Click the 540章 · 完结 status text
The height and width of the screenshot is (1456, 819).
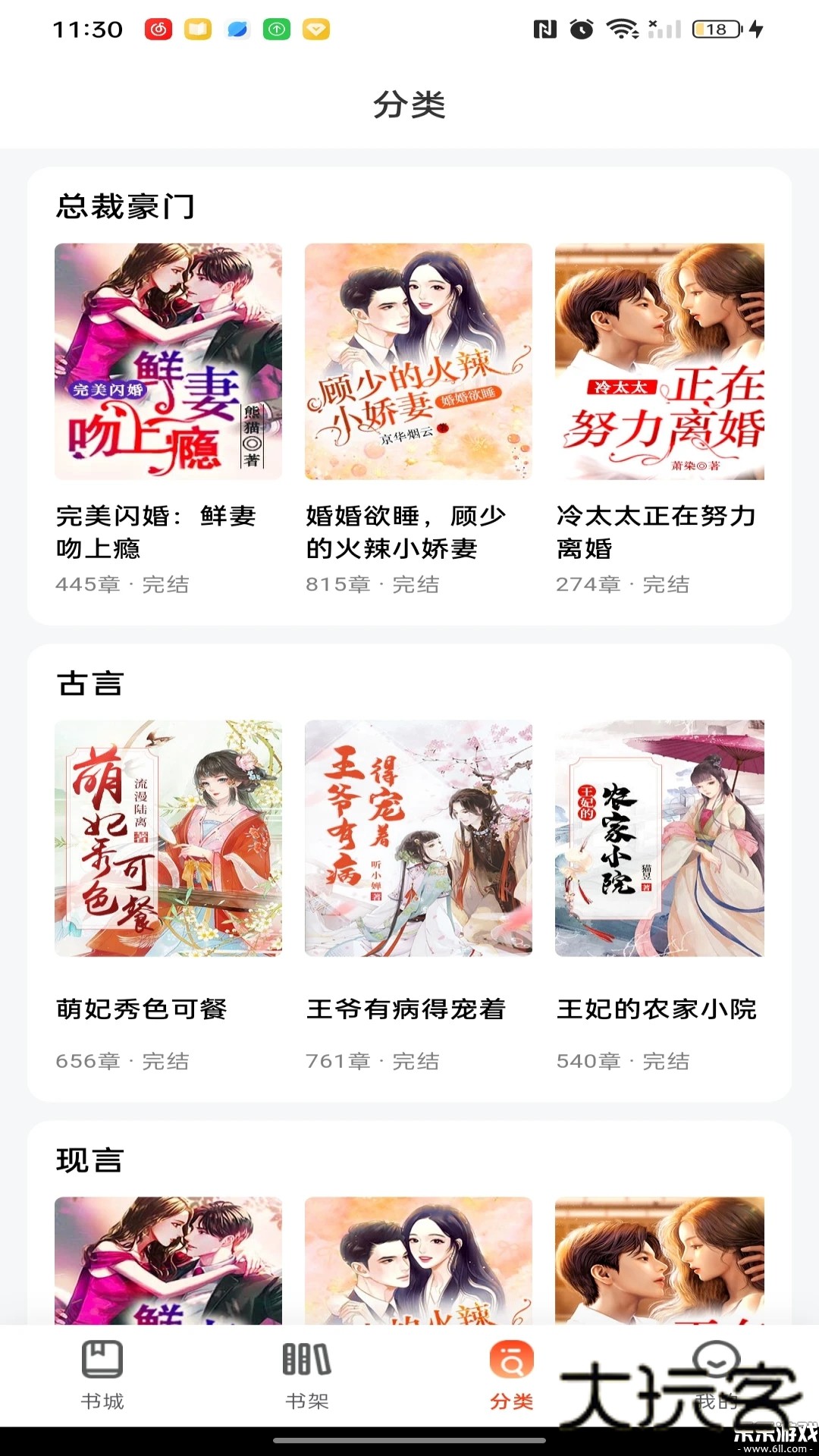point(622,1062)
